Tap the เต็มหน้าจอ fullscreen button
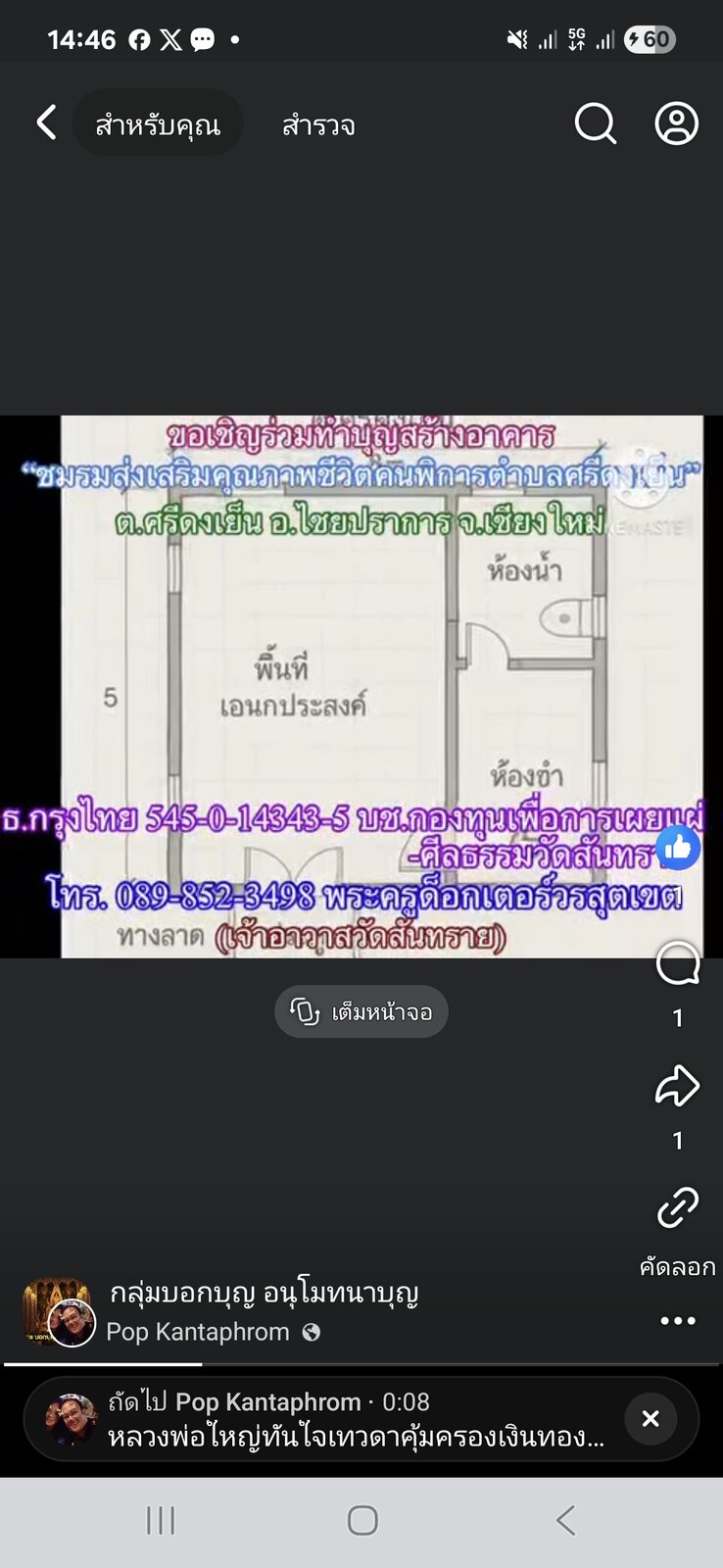This screenshot has height=1568, width=723. coord(361,1011)
